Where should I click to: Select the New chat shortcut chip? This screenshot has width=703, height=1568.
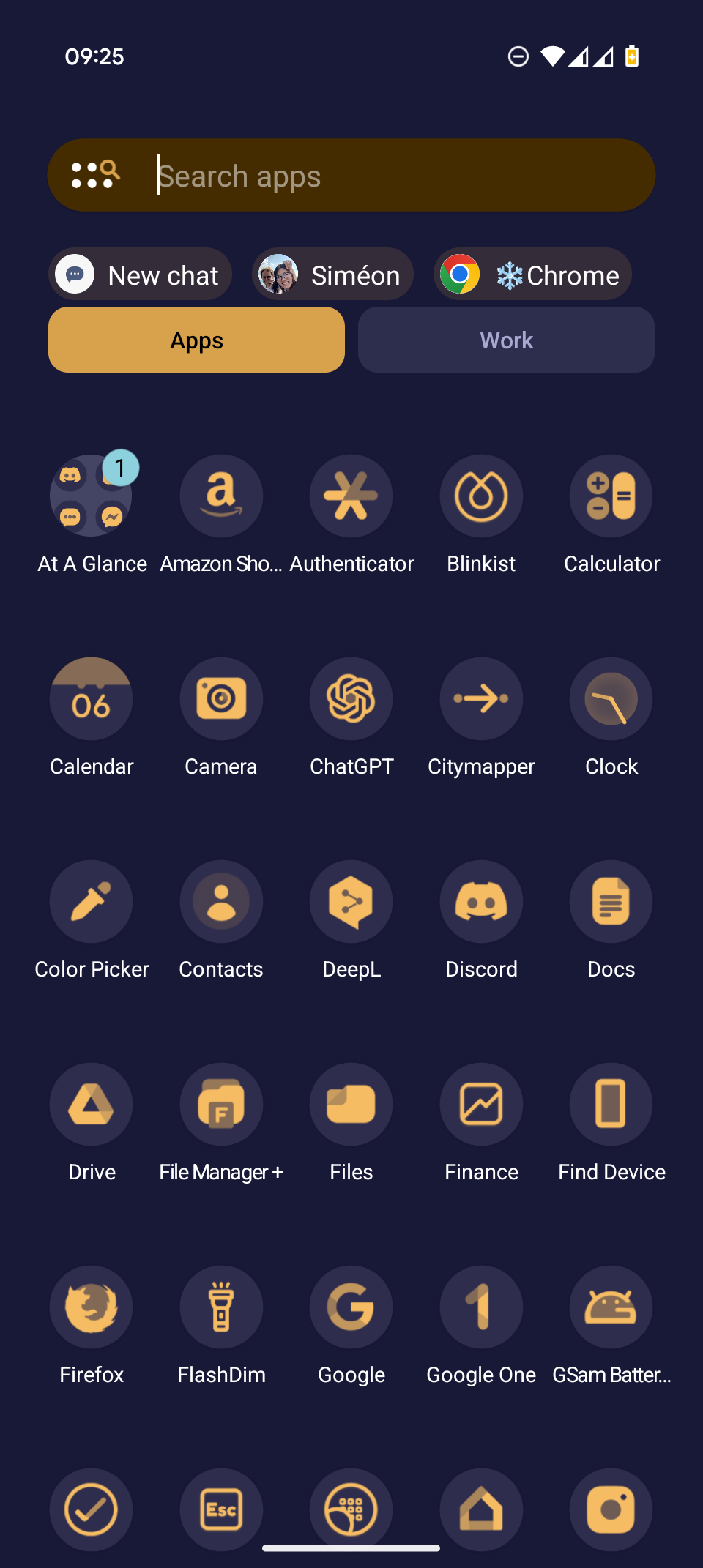tap(141, 275)
